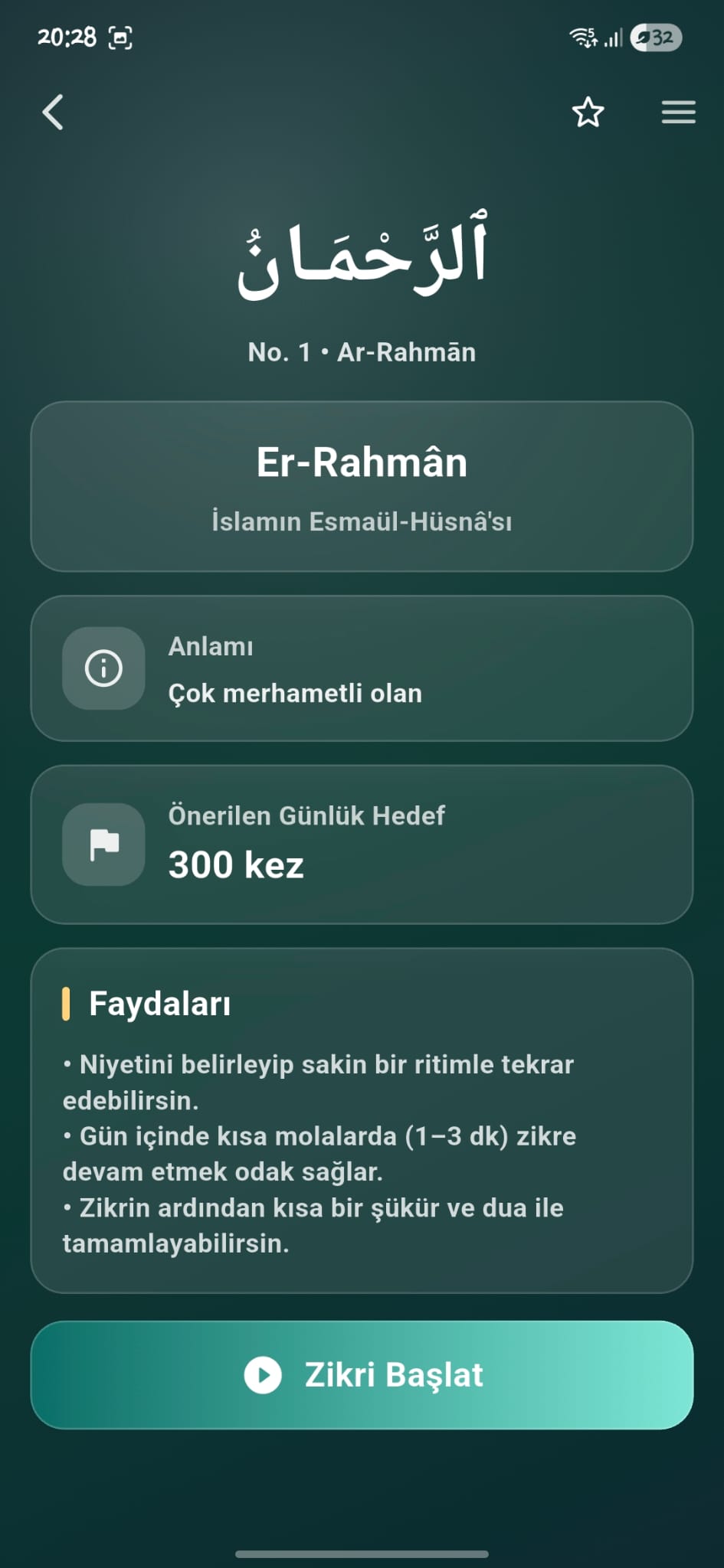Mark Er-Rahmân as favorite with the star
The height and width of the screenshot is (1568, 724).
(588, 113)
